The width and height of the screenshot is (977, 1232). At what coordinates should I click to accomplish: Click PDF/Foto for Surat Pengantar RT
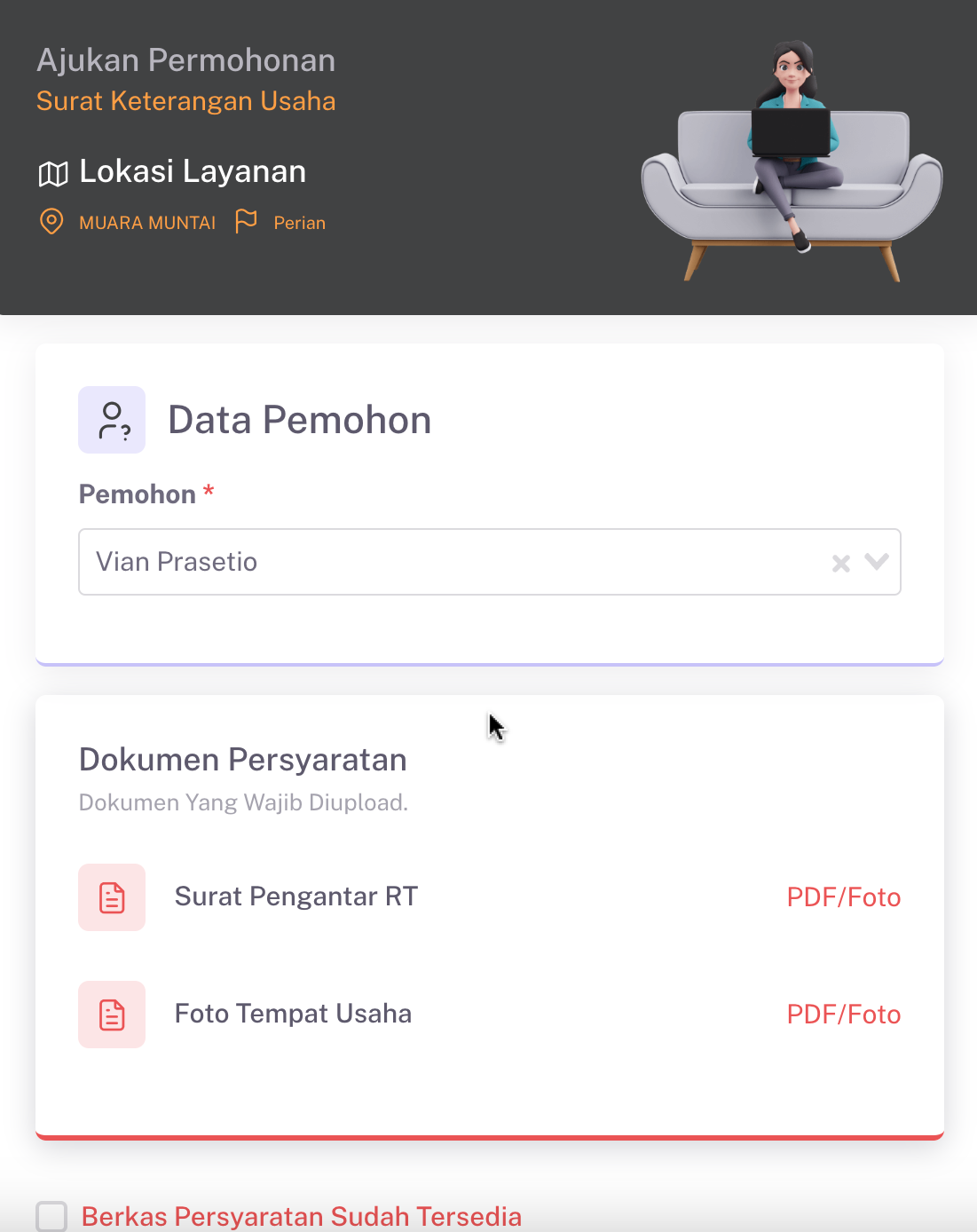(x=844, y=897)
